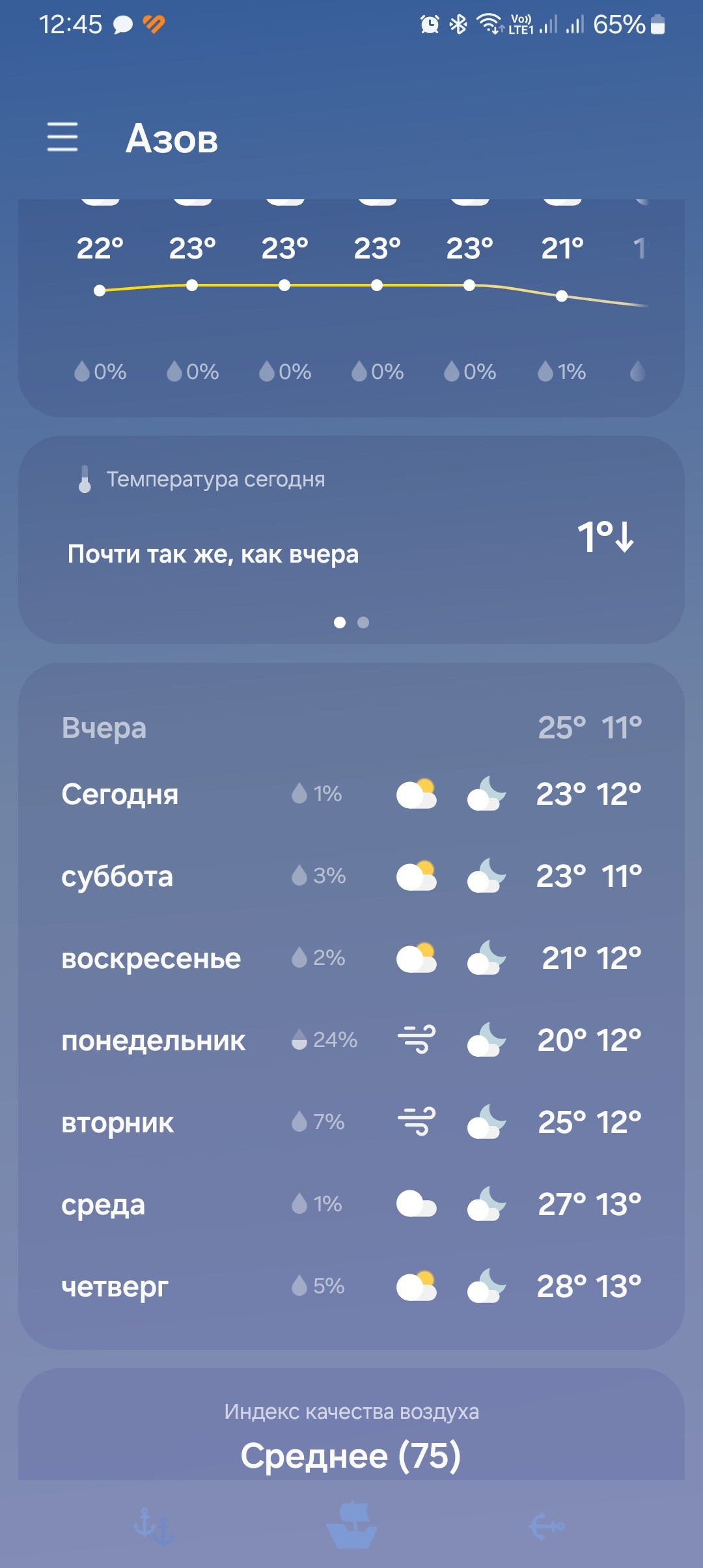Open the суббота forecast row
The height and width of the screenshot is (1568, 703).
pos(351,876)
